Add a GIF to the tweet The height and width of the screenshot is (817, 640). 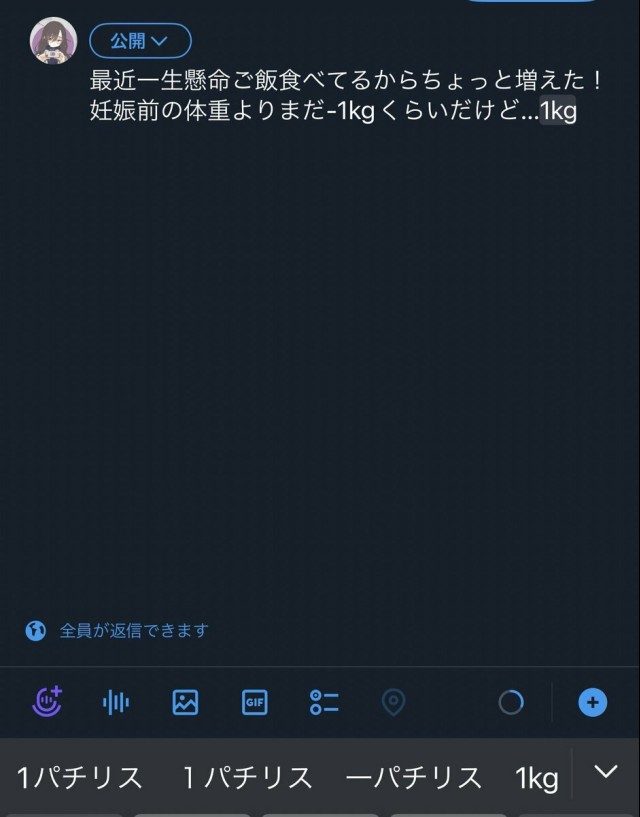click(254, 702)
